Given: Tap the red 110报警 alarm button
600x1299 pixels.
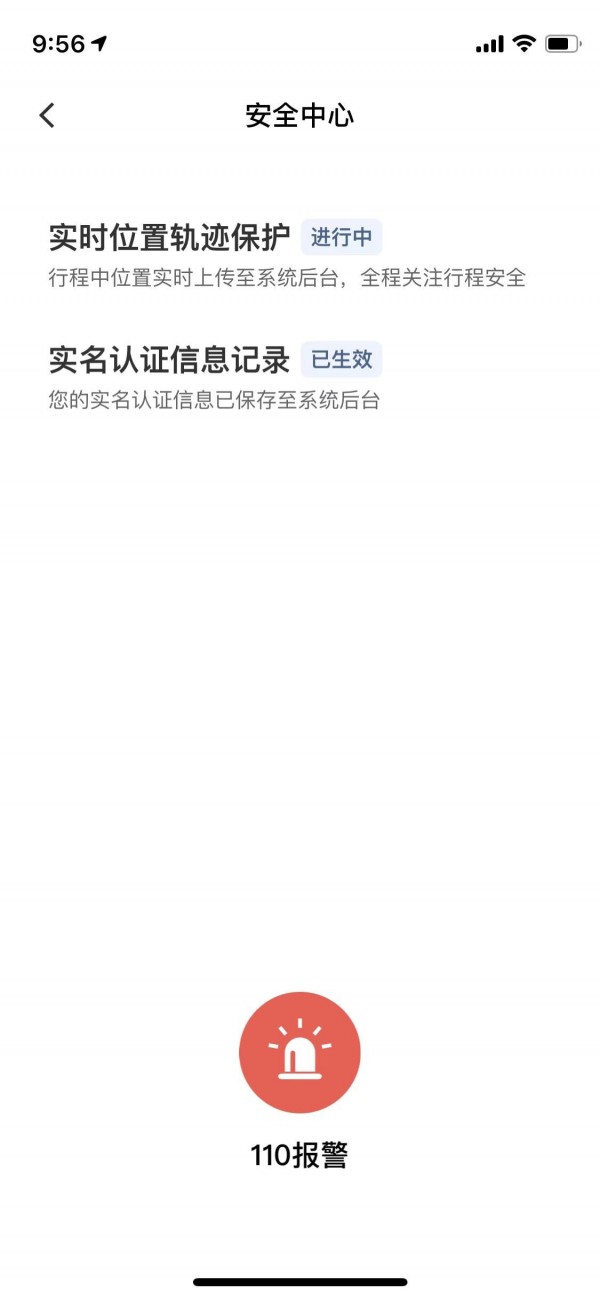Looking at the screenshot, I should pyautogui.click(x=299, y=1052).
